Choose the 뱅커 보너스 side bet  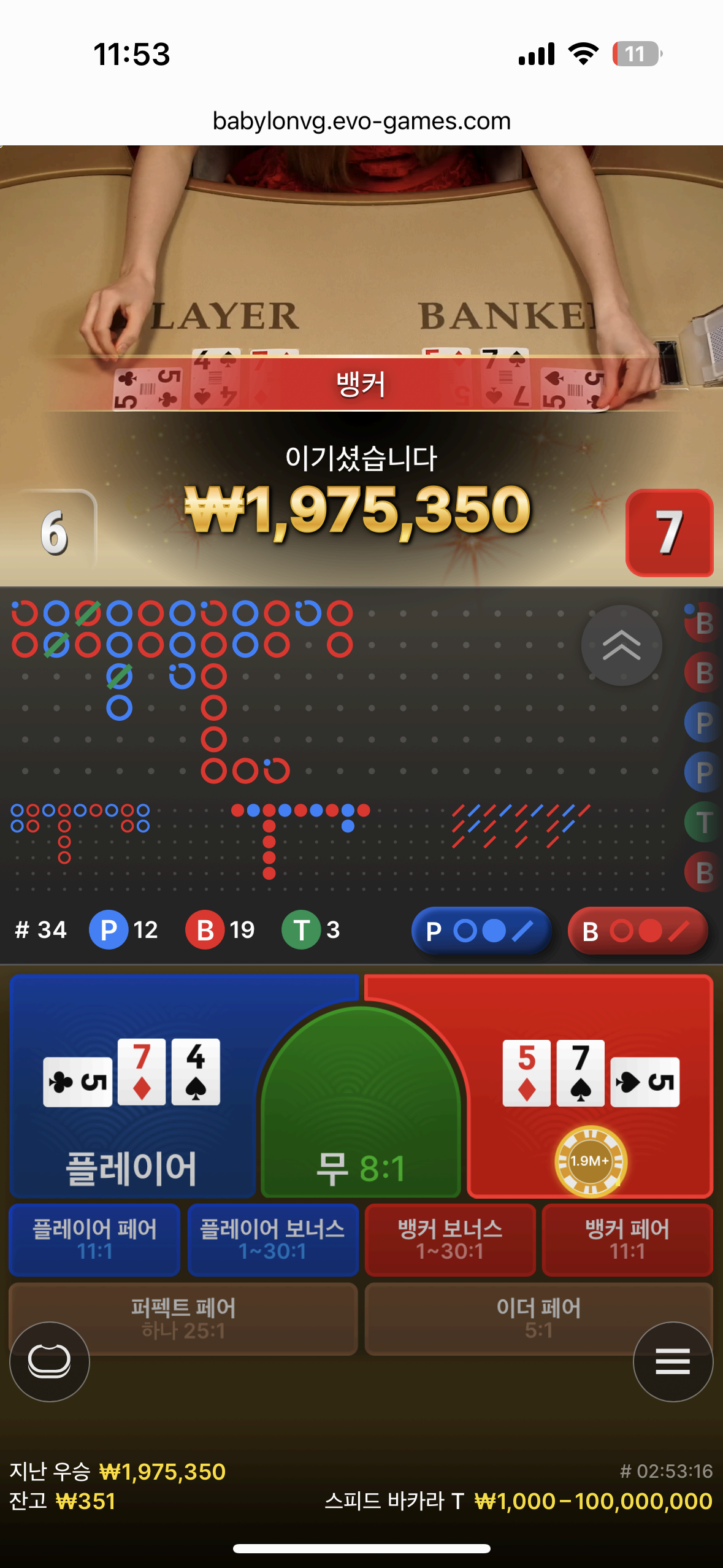click(450, 1239)
